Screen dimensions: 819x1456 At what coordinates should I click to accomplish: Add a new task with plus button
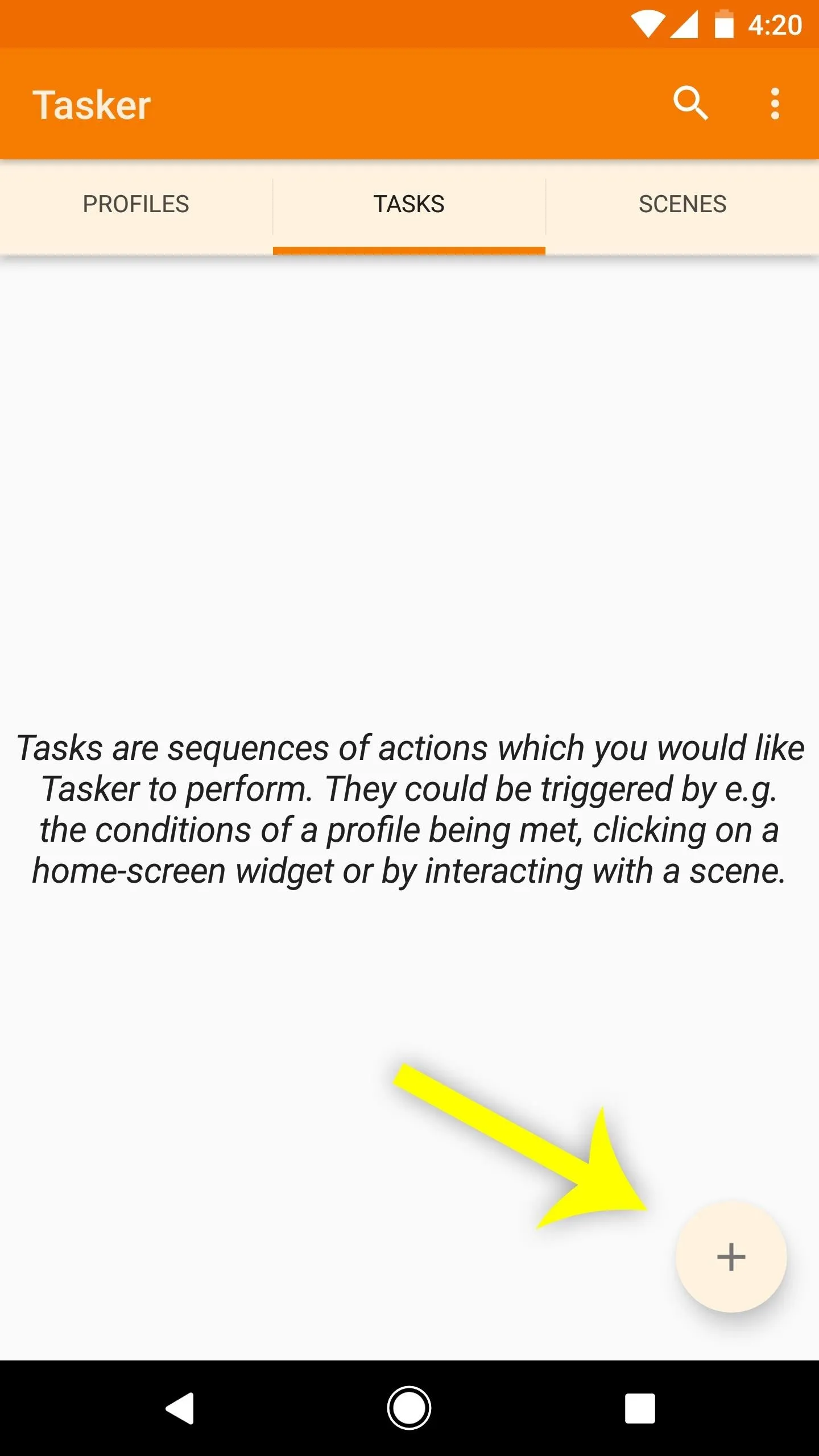coord(731,1257)
